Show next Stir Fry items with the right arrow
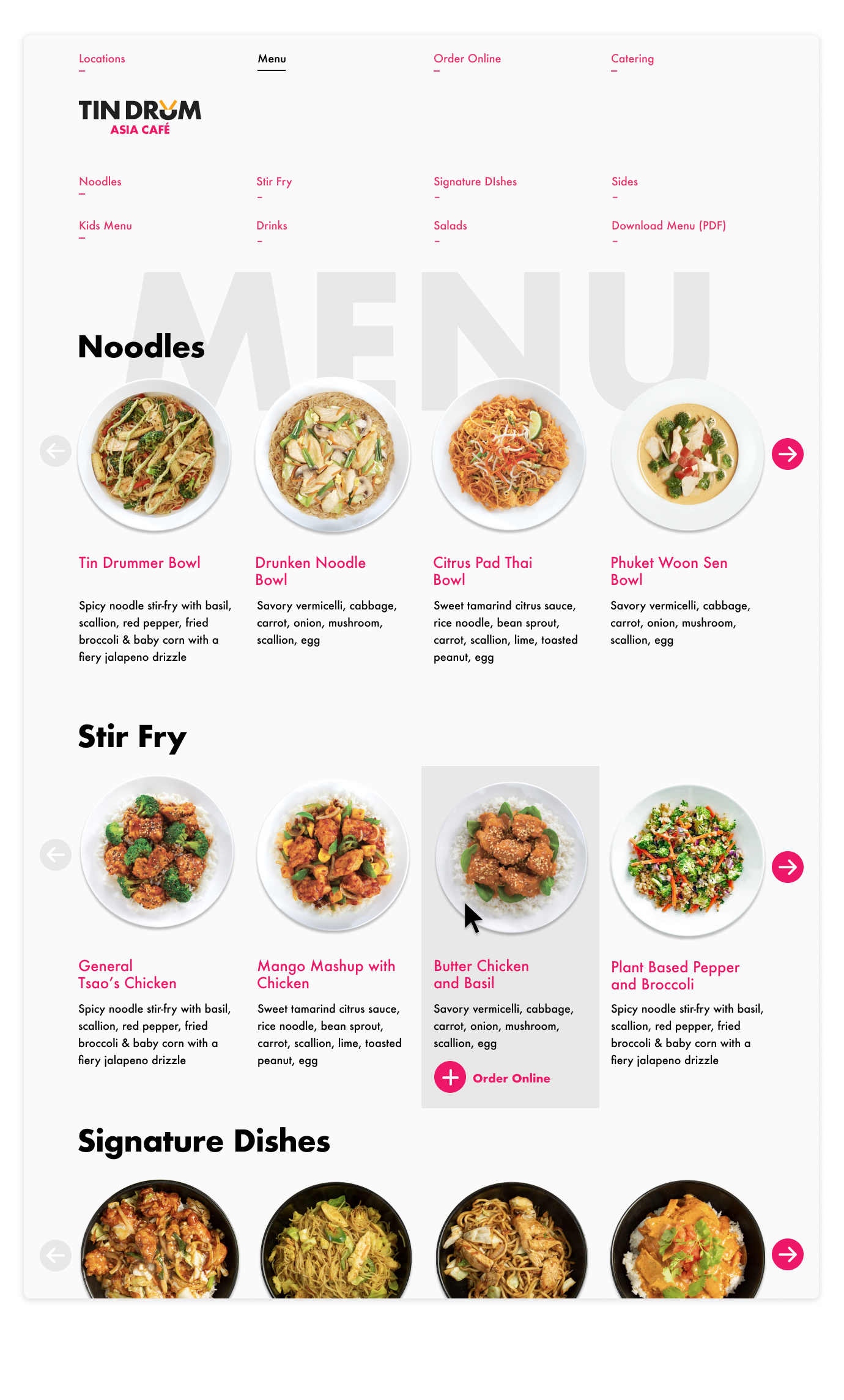The height and width of the screenshot is (1400, 844). [787, 867]
